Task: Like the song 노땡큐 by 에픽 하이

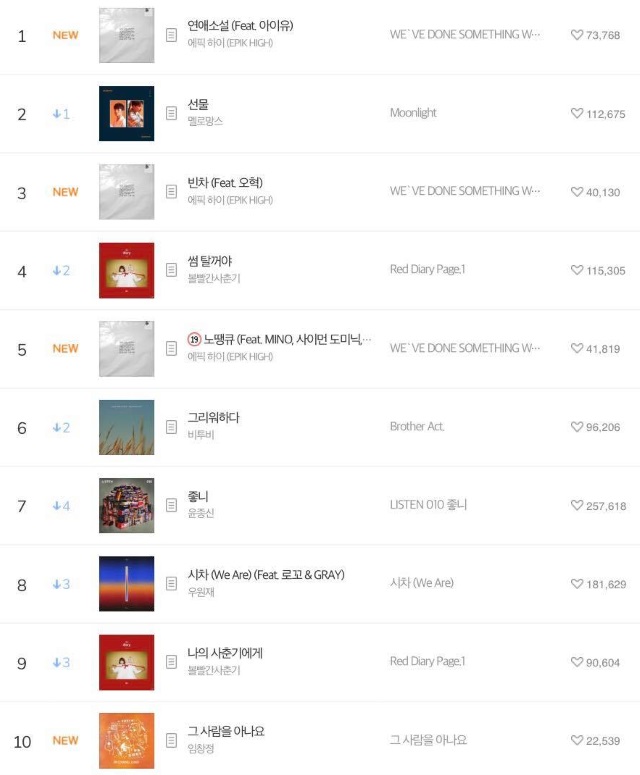Action: [577, 348]
